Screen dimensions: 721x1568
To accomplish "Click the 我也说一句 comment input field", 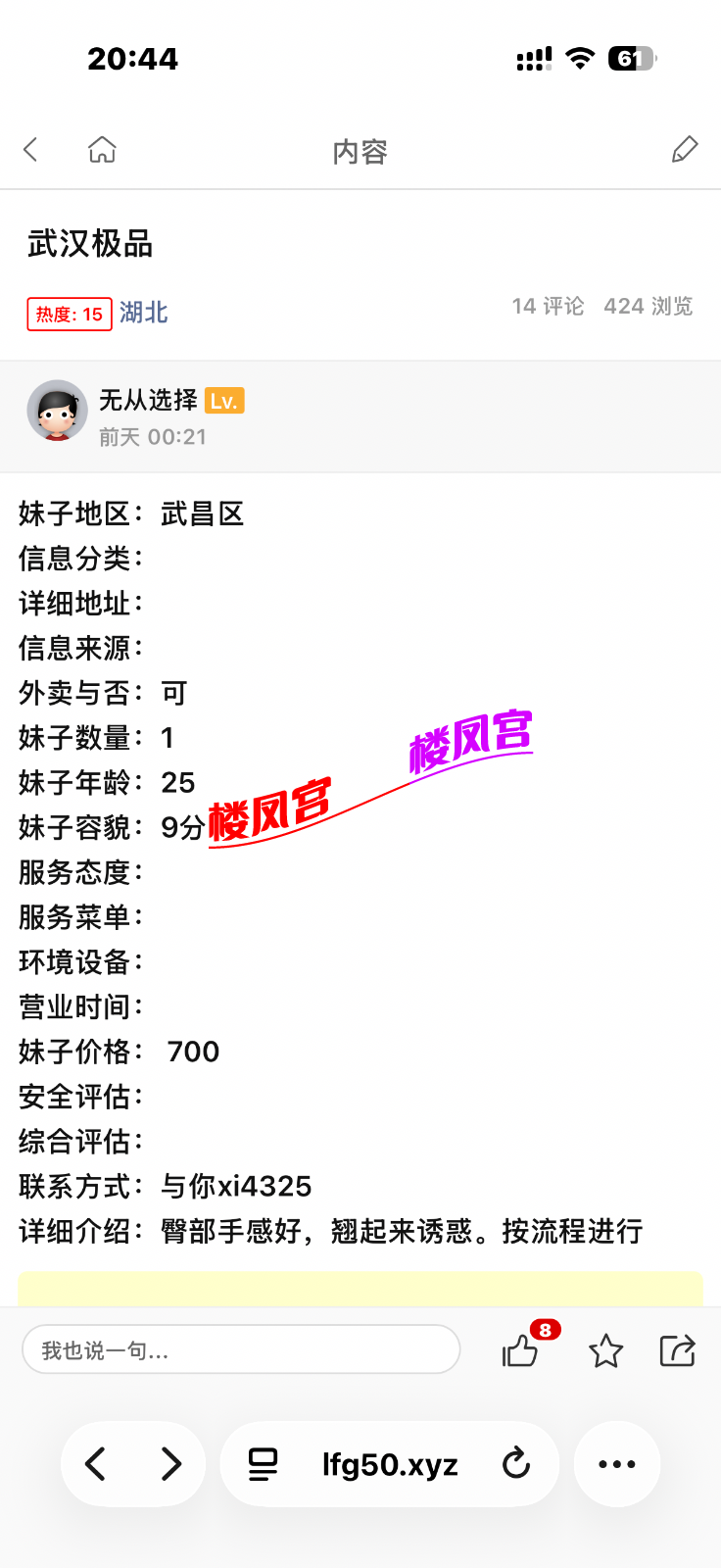I will pos(240,1349).
